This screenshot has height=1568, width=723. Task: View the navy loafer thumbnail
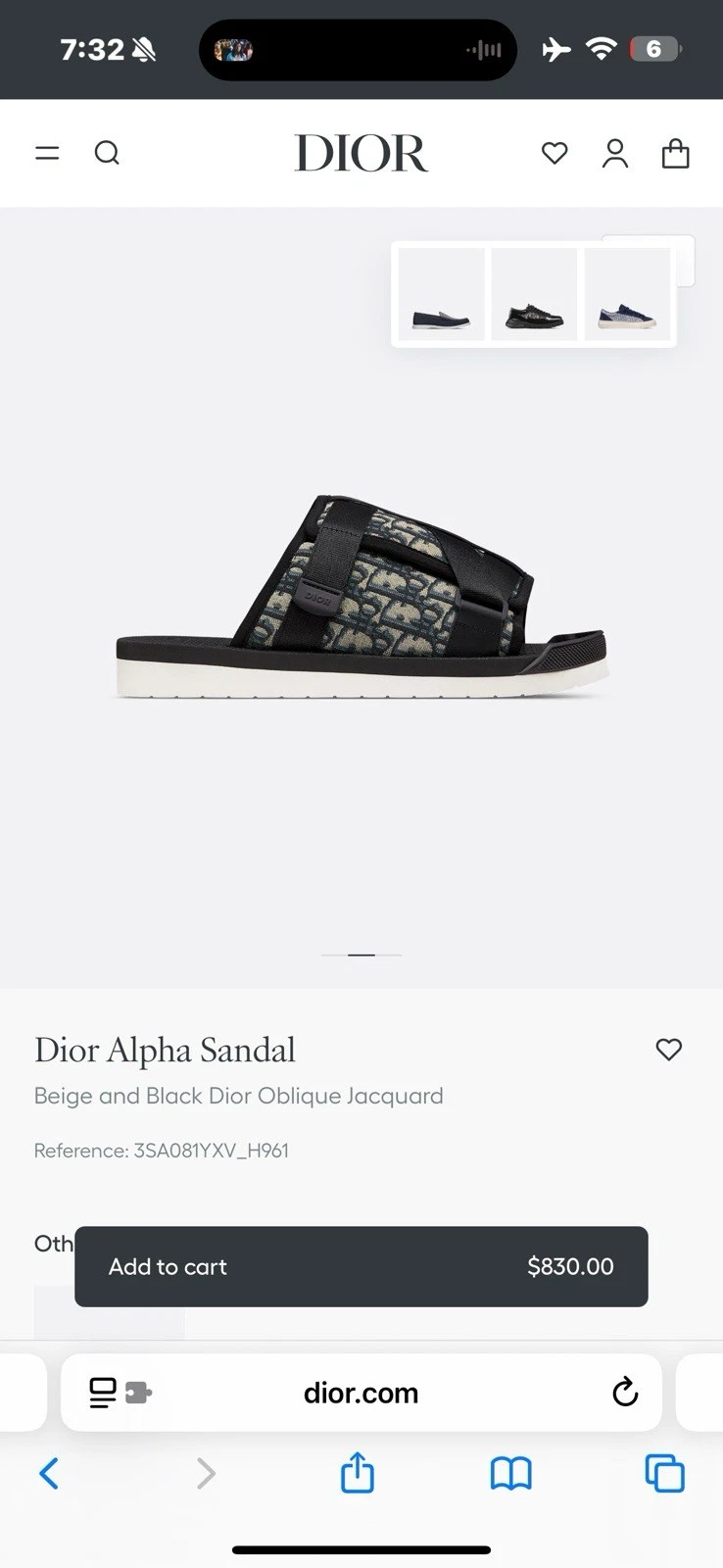click(x=442, y=294)
